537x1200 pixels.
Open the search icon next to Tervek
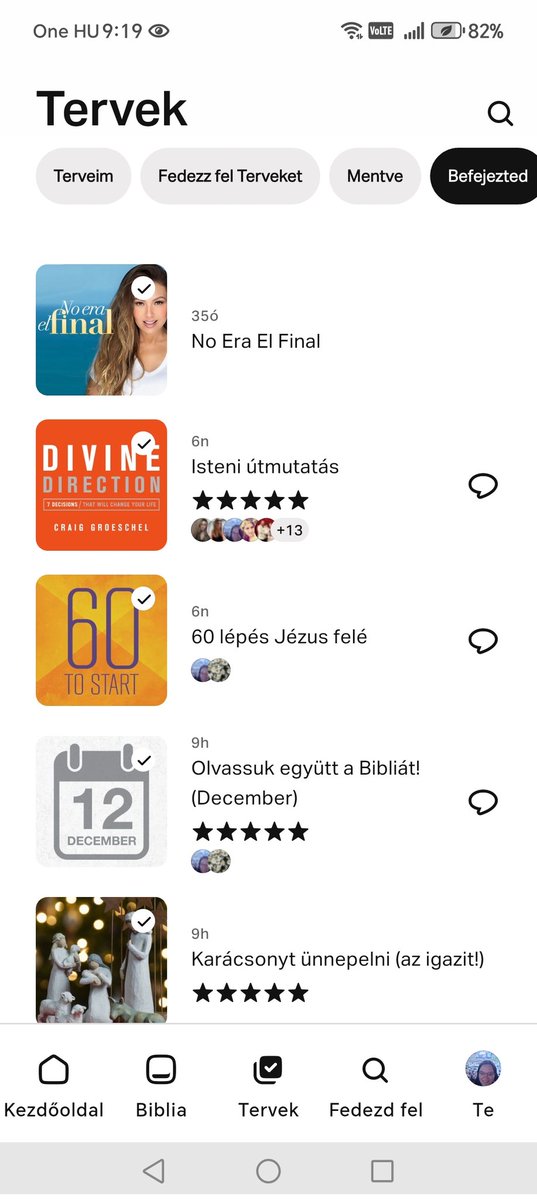point(500,113)
